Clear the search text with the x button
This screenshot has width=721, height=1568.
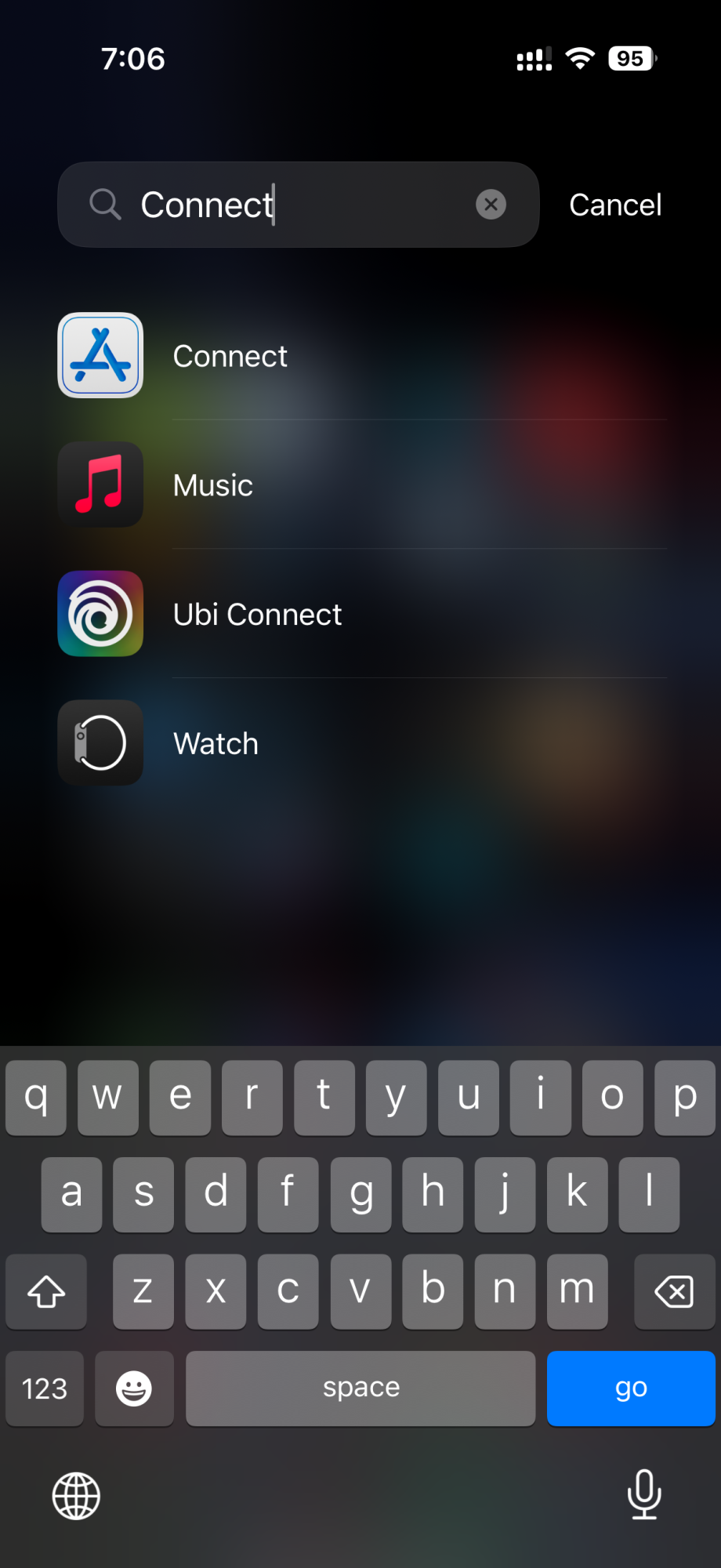pos(491,205)
